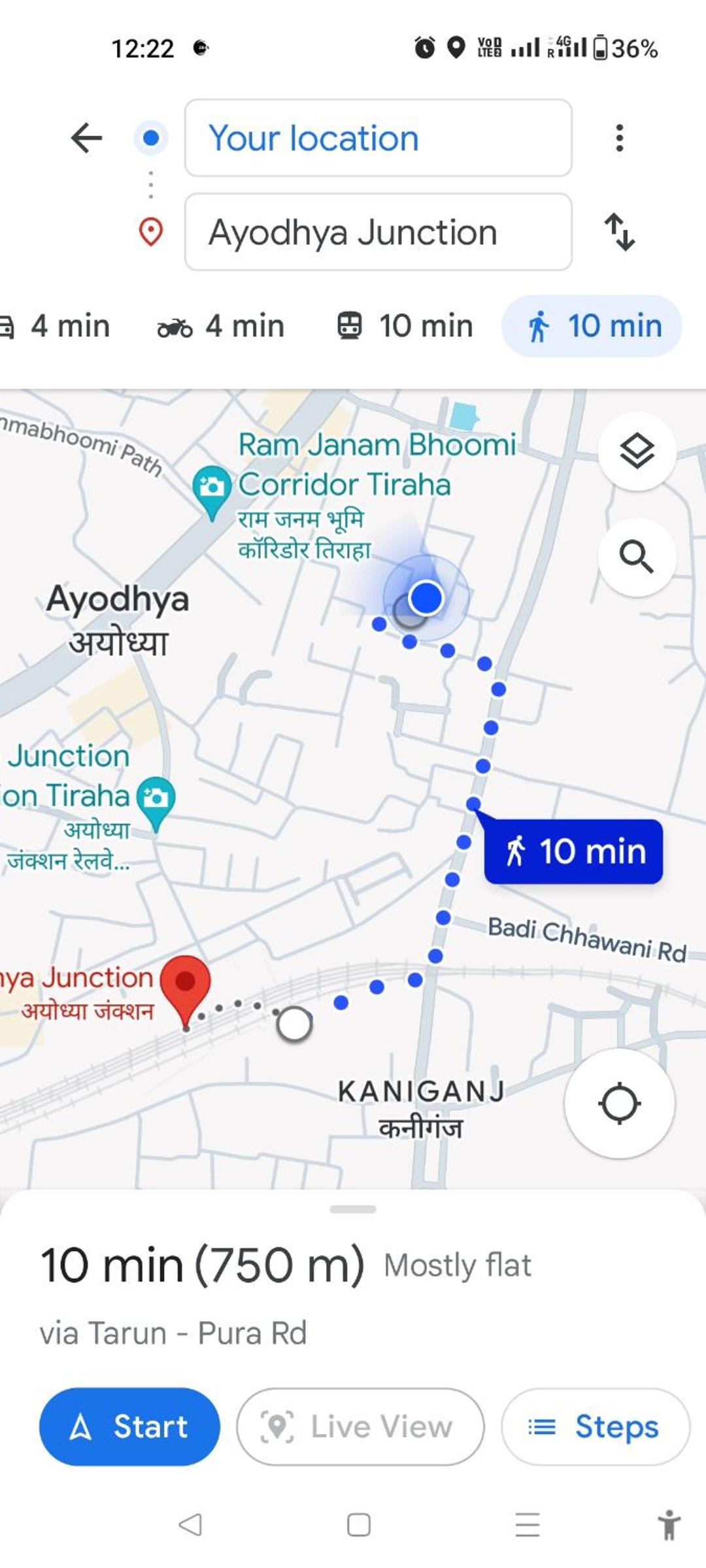Screen dimensions: 706x1568
Task: Go to system home screen
Action: point(358,1525)
